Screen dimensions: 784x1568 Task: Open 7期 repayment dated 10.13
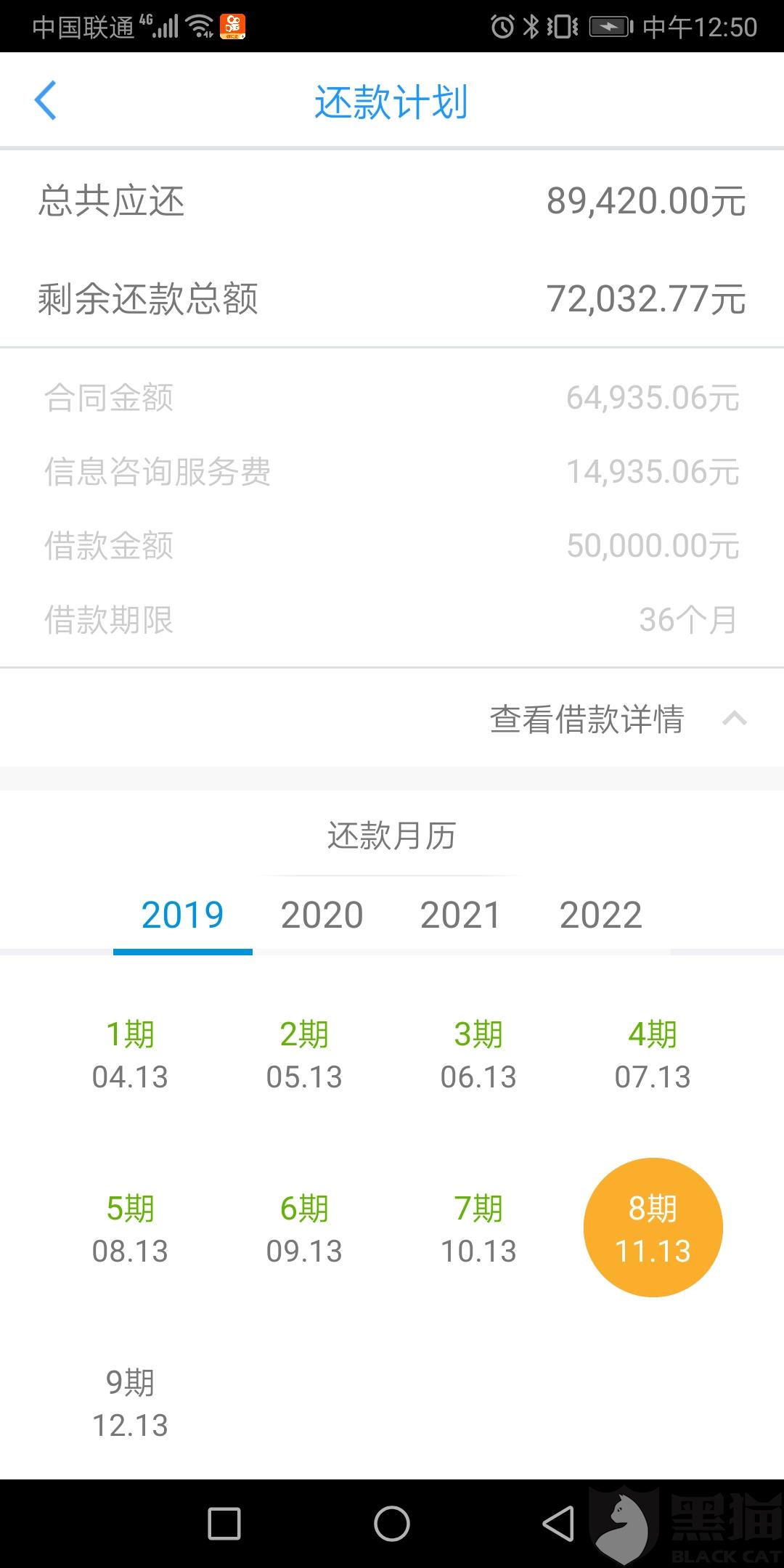(x=478, y=1229)
